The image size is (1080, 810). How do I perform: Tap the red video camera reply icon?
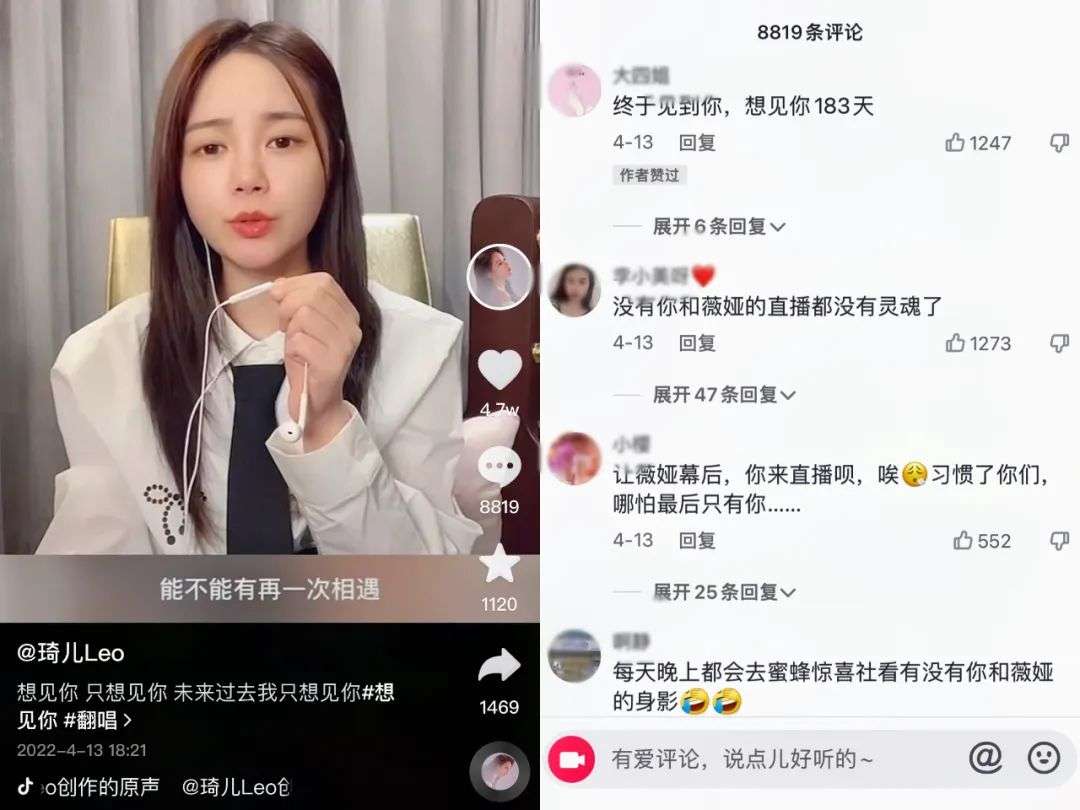571,760
